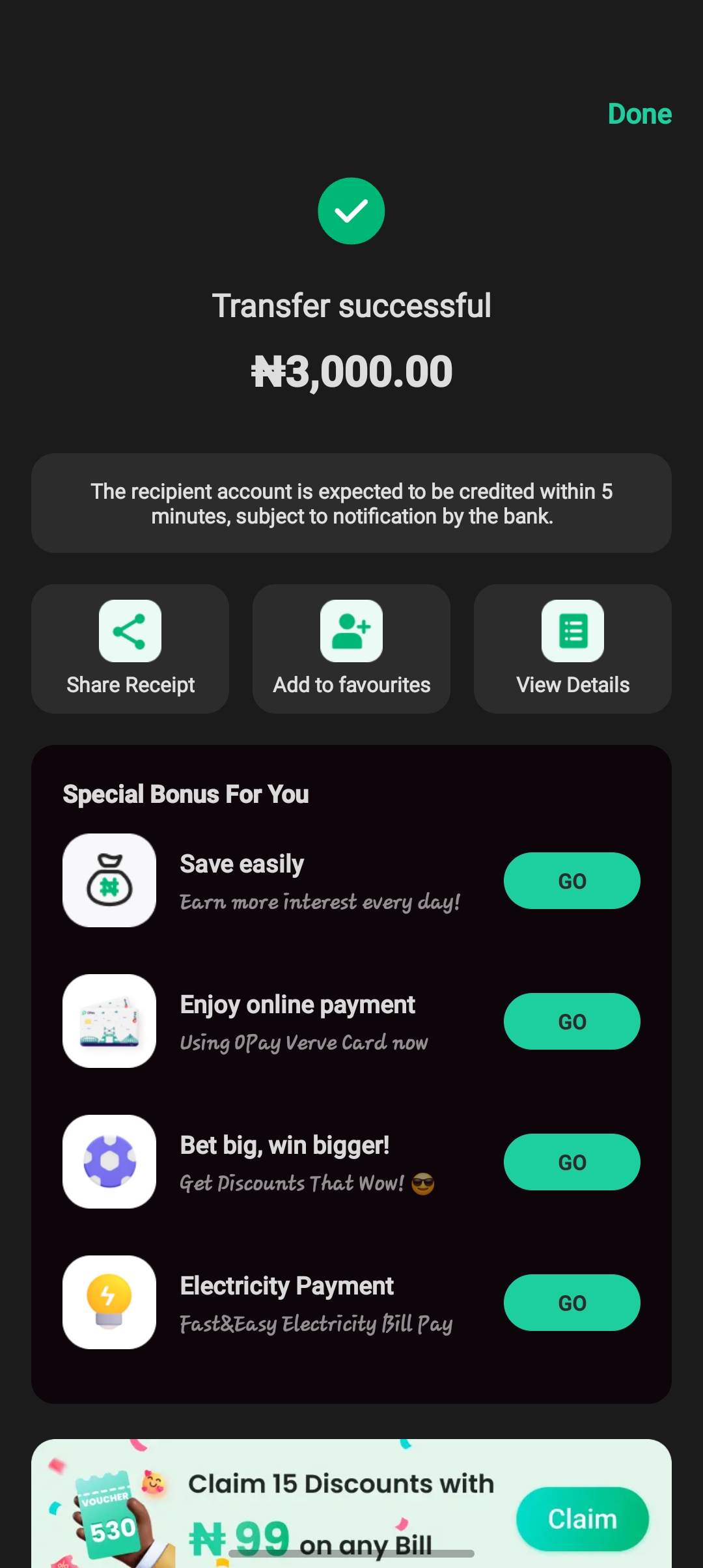
Task: Add recipient to favourites
Action: (x=351, y=648)
